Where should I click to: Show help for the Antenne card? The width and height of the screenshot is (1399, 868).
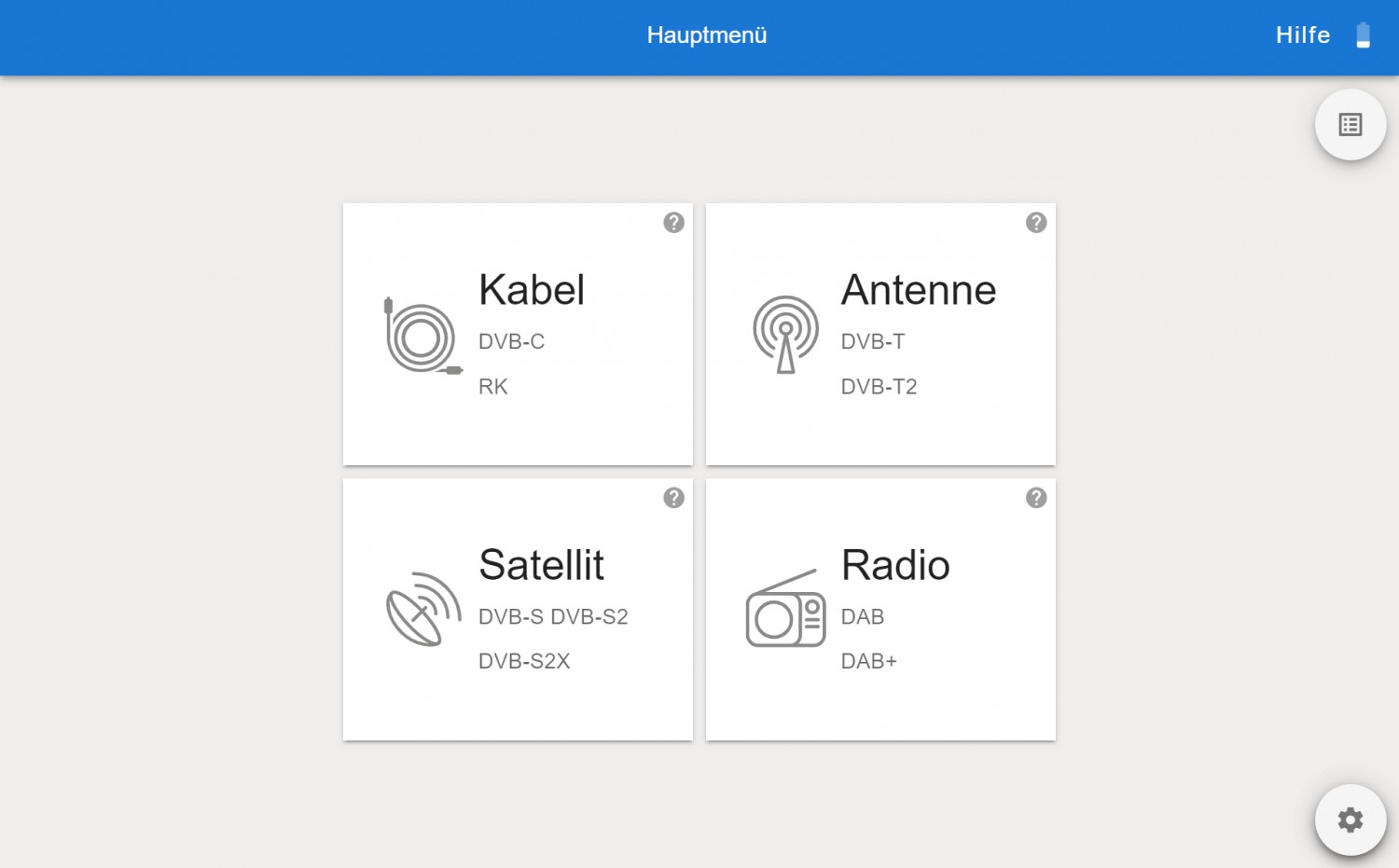click(1036, 223)
